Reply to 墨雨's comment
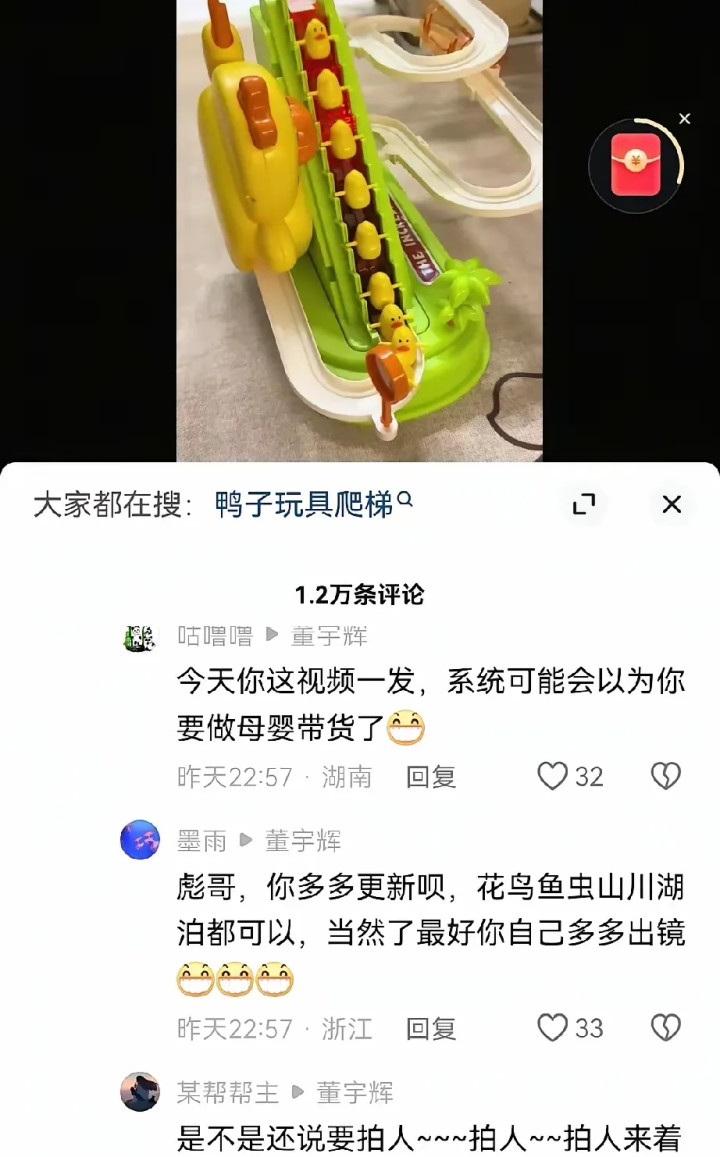 431,1028
